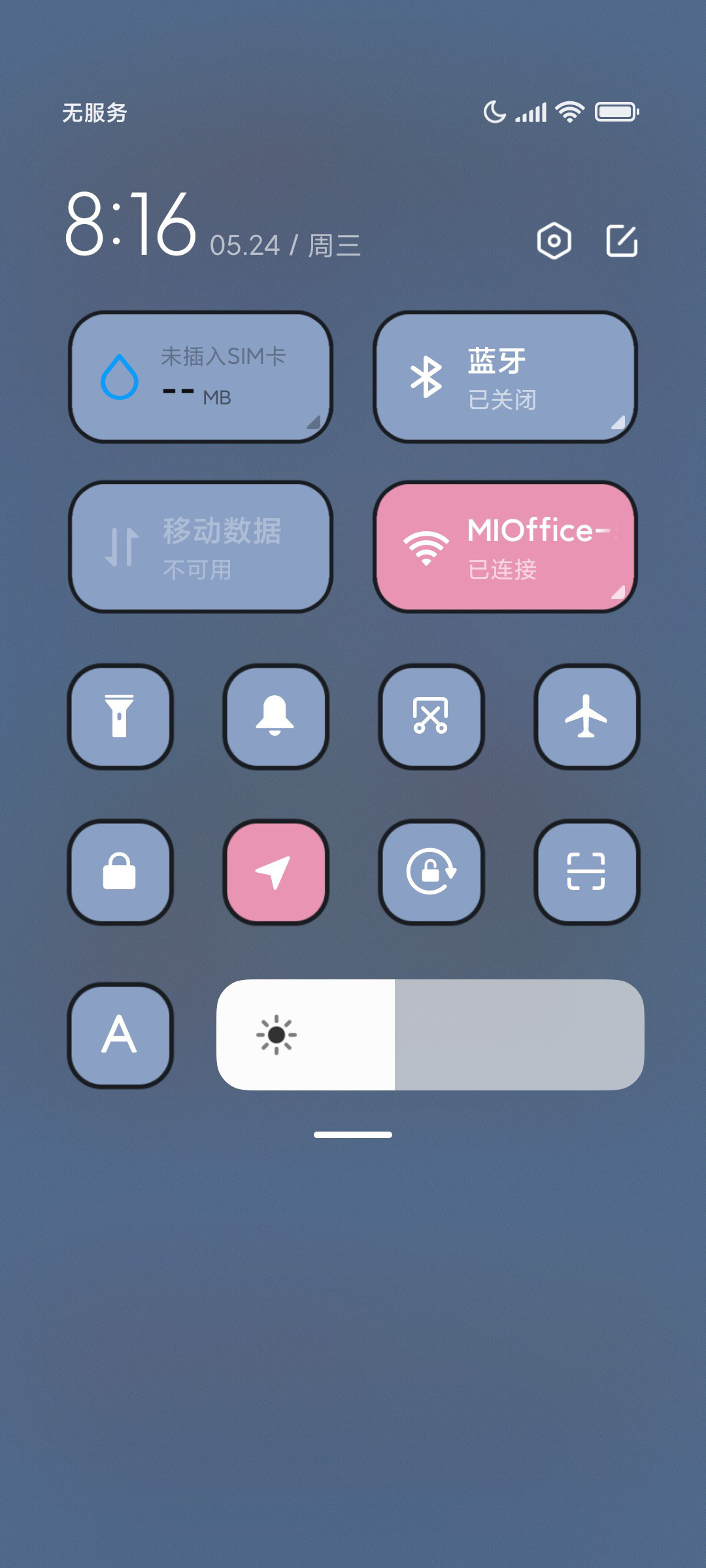Toggle the rotation lock tile
The height and width of the screenshot is (1568, 706).
(431, 872)
